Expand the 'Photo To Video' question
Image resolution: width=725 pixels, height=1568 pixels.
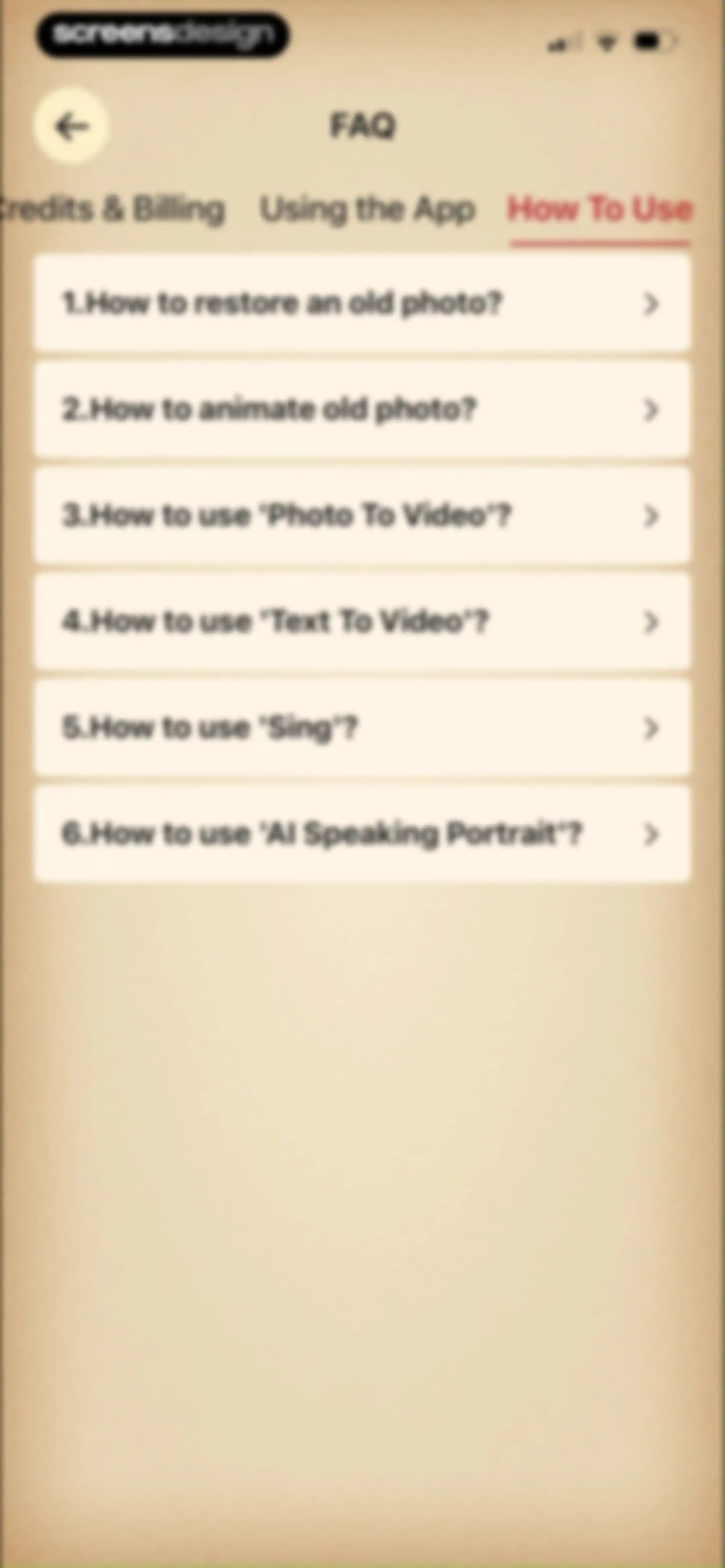point(362,515)
